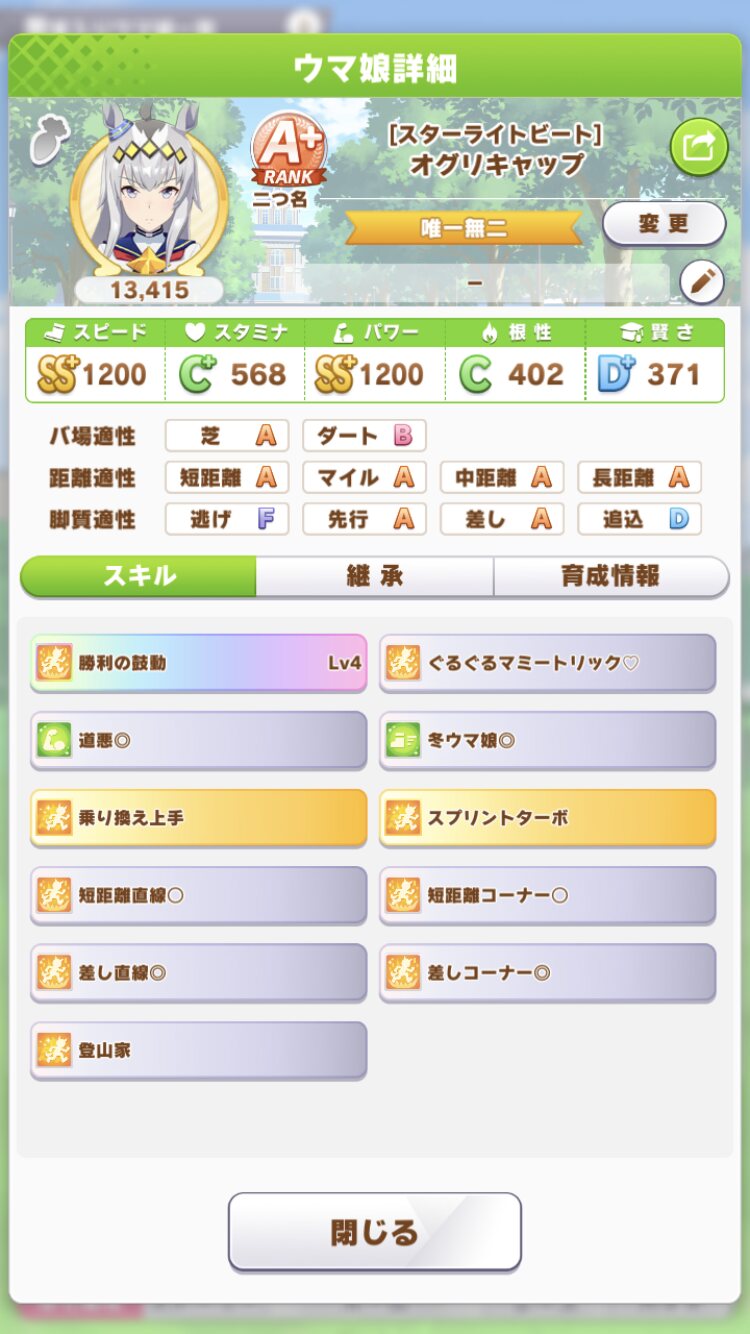Tap the 冬ウマ娘◎ skill
The image size is (750, 1334).
click(x=547, y=740)
